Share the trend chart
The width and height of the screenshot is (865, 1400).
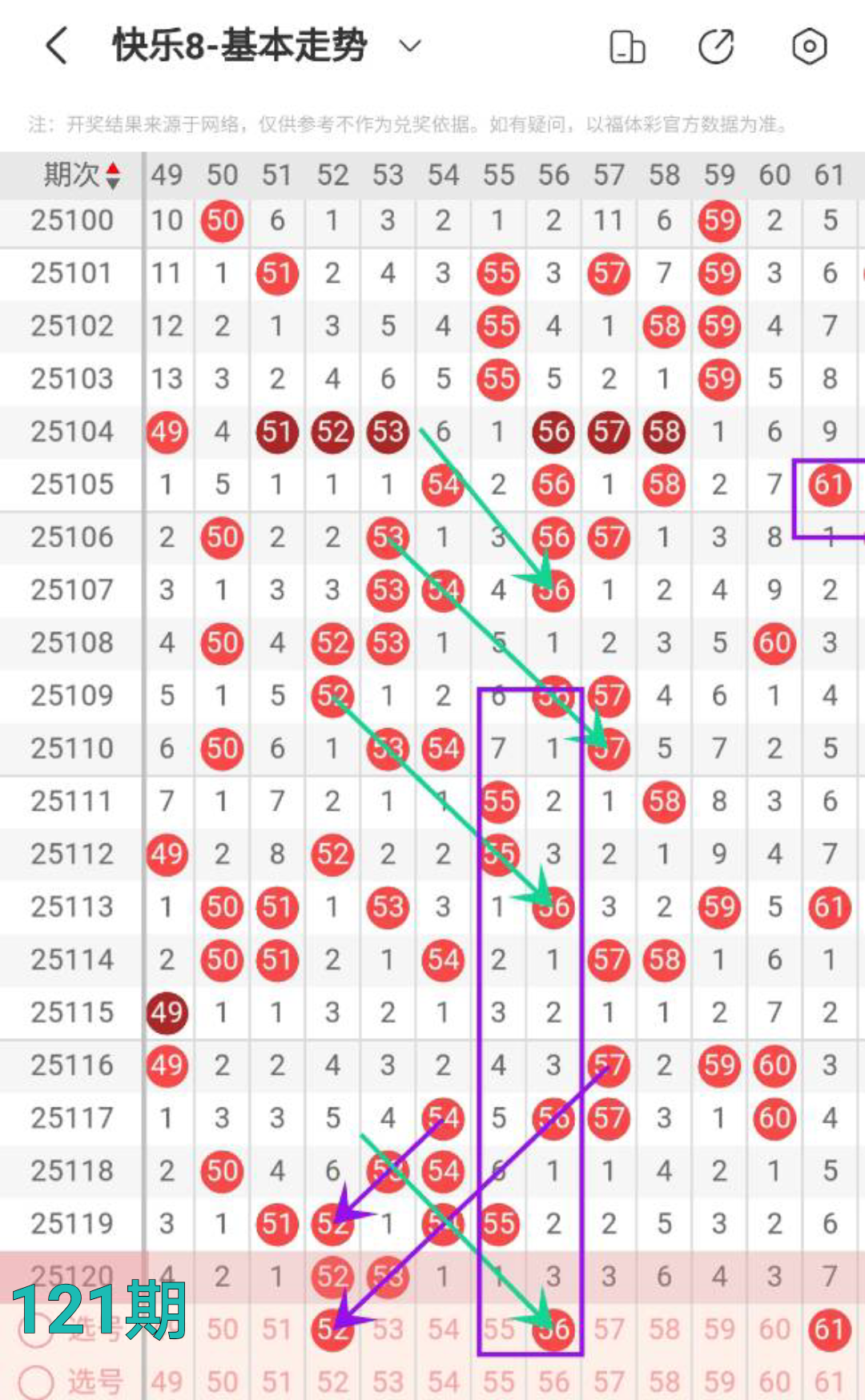[x=716, y=46]
